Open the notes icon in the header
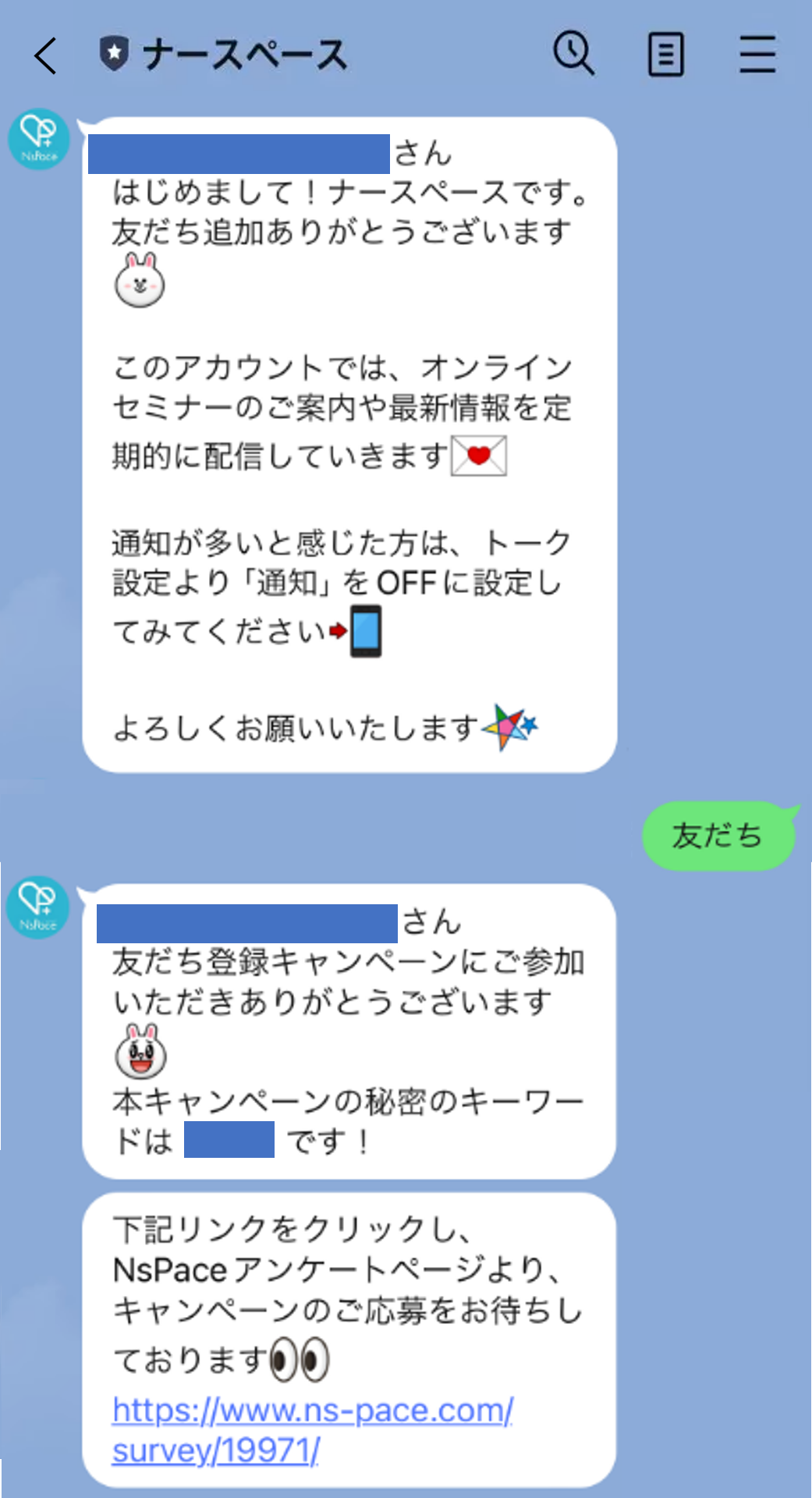Image resolution: width=812 pixels, height=1498 pixels. (665, 55)
